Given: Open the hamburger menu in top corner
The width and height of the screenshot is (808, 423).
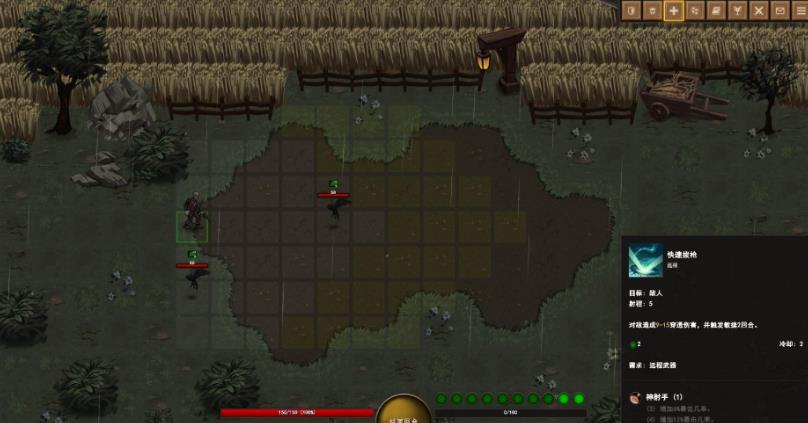Looking at the screenshot, I should click(x=800, y=10).
